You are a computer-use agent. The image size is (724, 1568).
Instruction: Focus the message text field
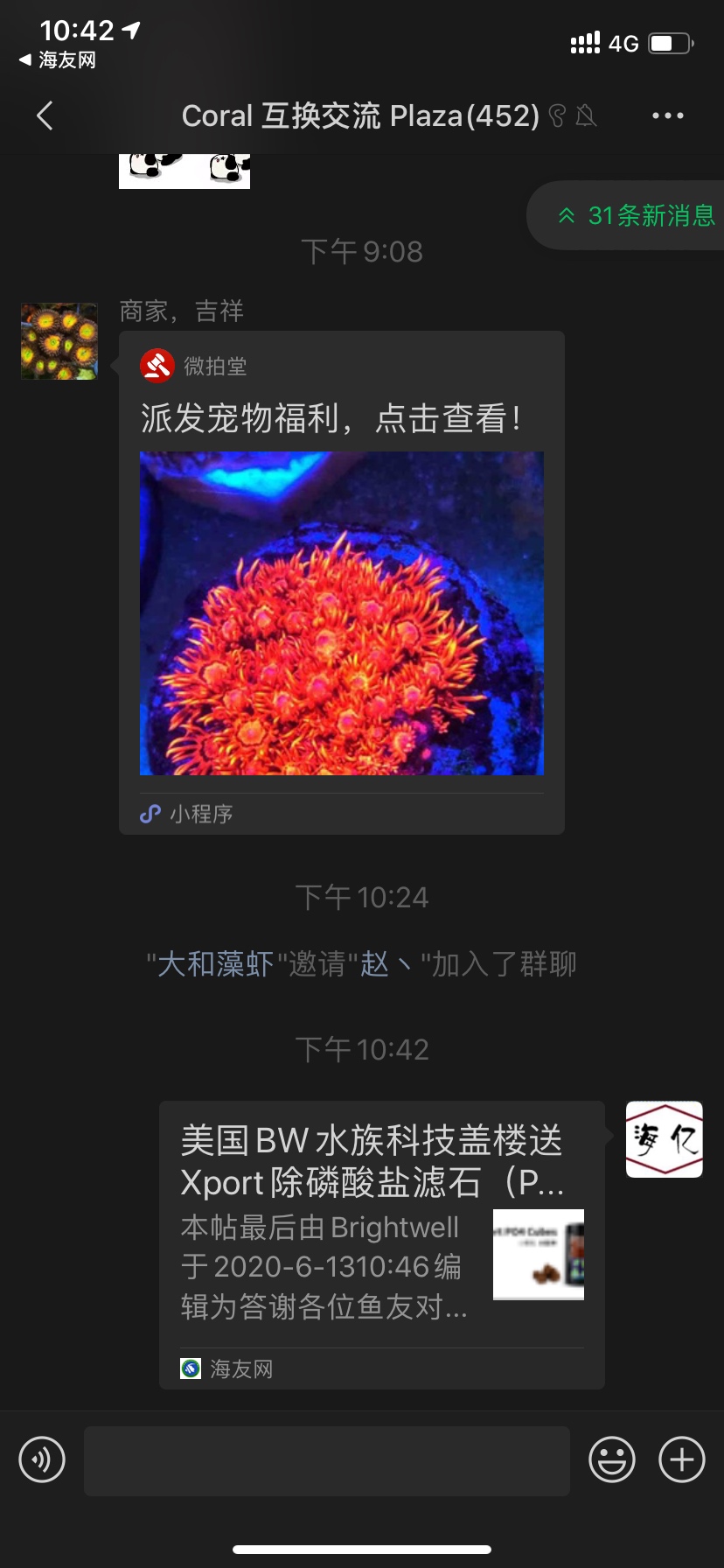pyautogui.click(x=326, y=1460)
